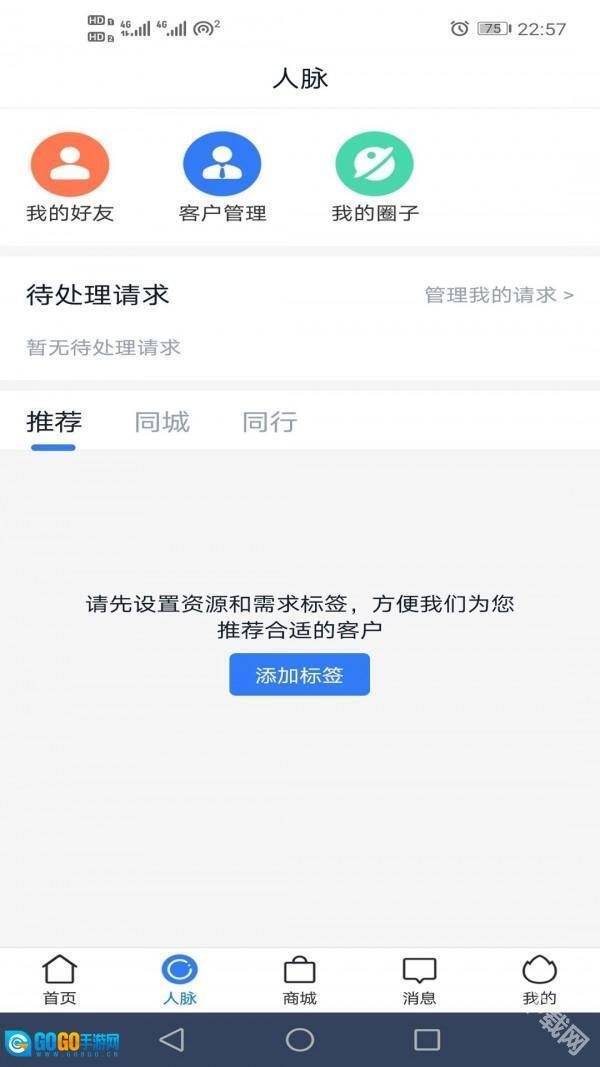The height and width of the screenshot is (1067, 600).
Task: Switch to the 我的 tab
Action: pyautogui.click(x=539, y=980)
